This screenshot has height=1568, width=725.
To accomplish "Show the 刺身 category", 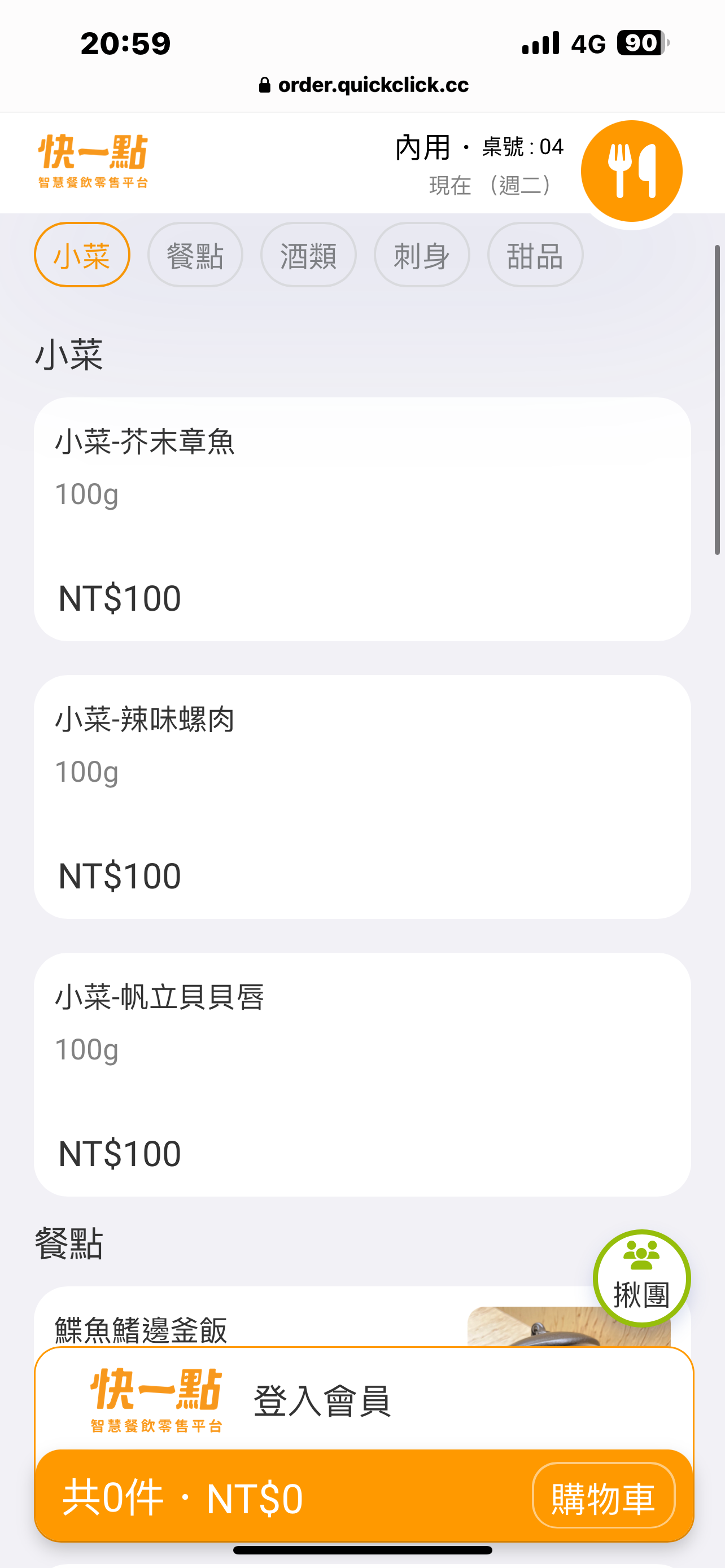I will point(421,255).
